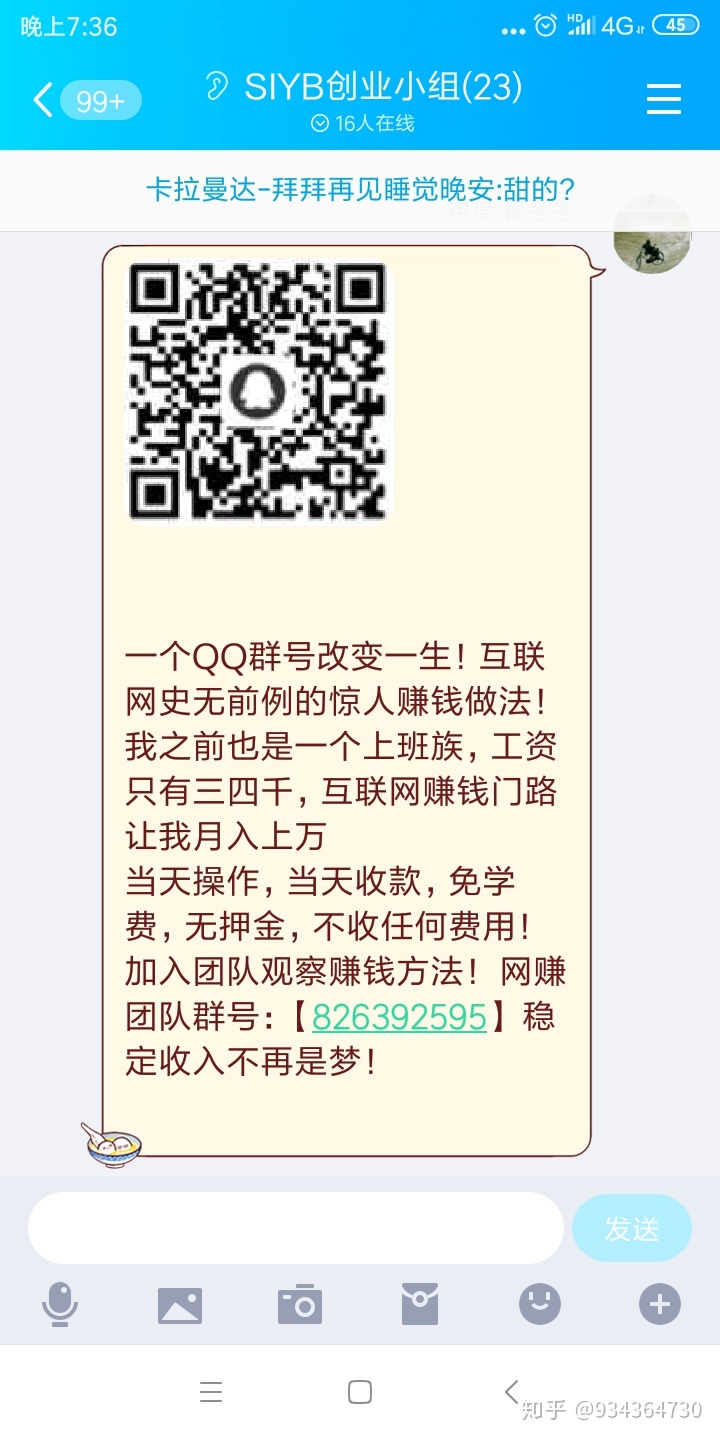Tap the SIYB创业小组 group title
720x1440 pixels.
[x=383, y=87]
